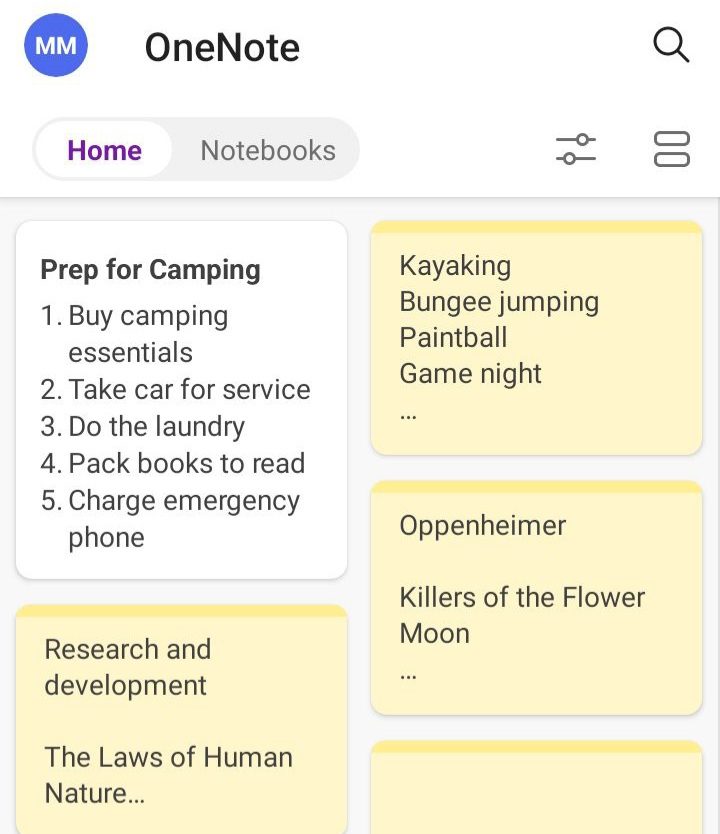Open the Prep for Camping note
Image resolution: width=720 pixels, height=834 pixels.
(150, 270)
